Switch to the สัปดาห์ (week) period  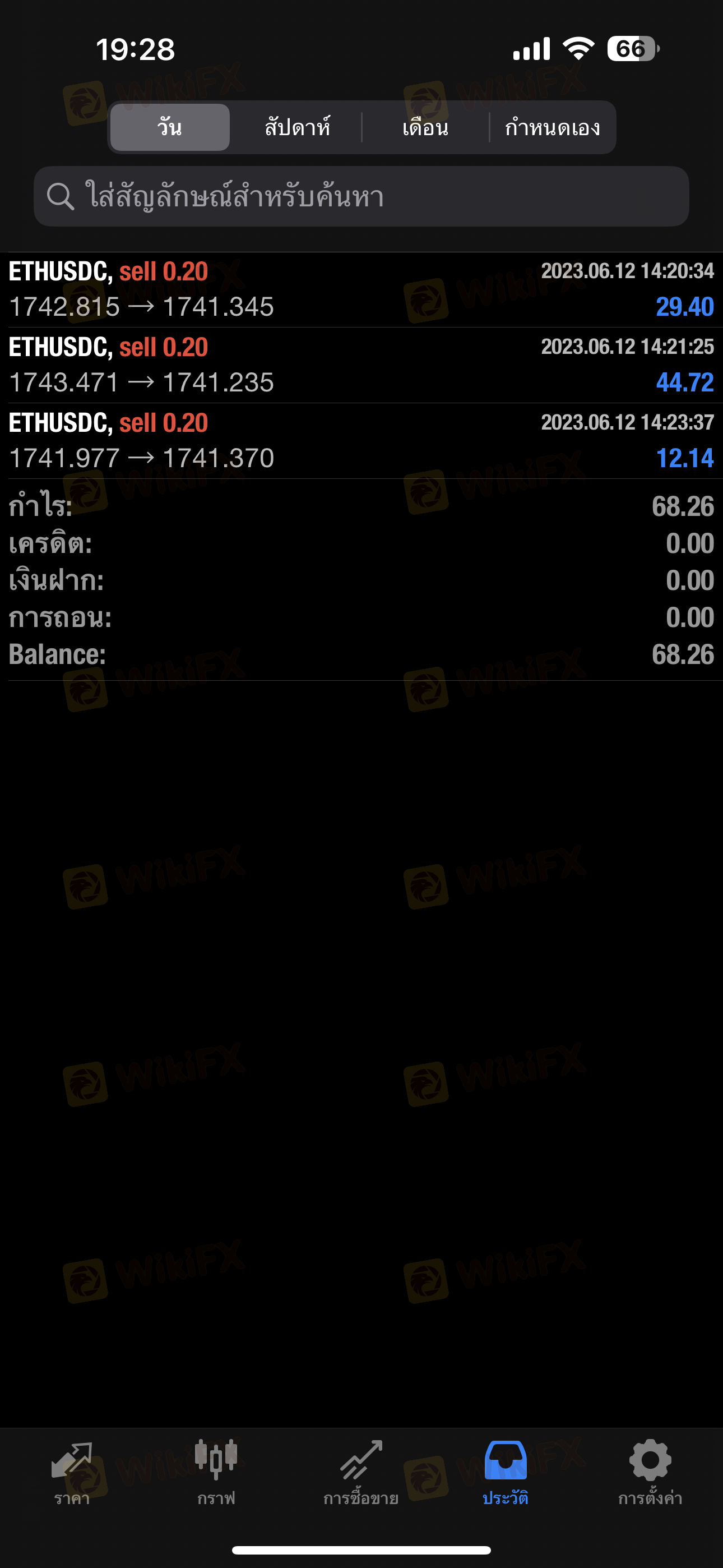(298, 127)
